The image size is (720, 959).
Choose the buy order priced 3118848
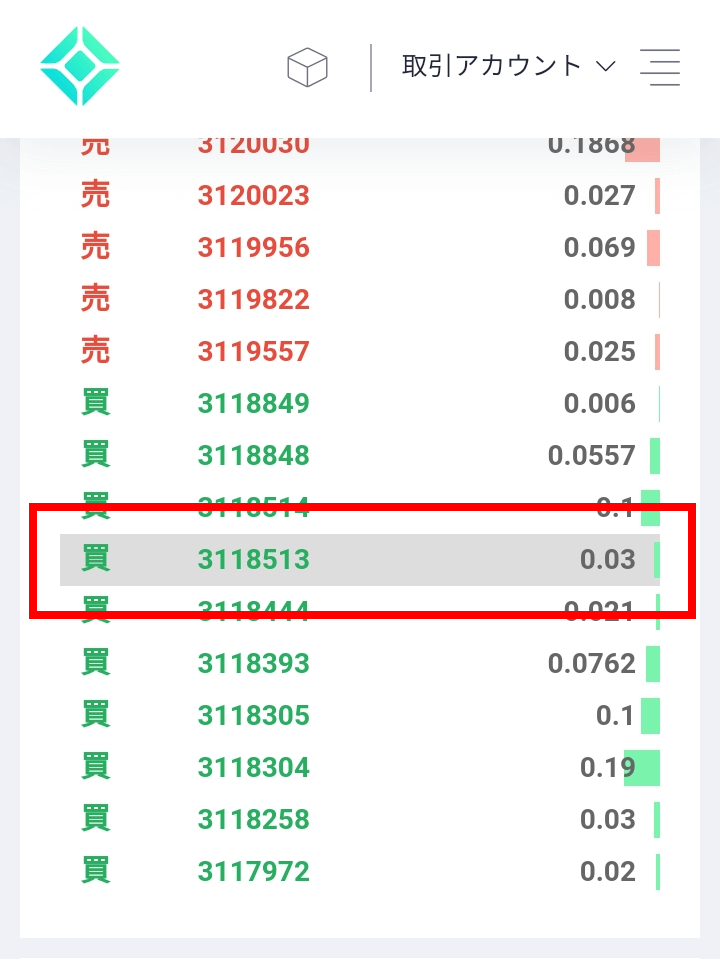point(254,455)
